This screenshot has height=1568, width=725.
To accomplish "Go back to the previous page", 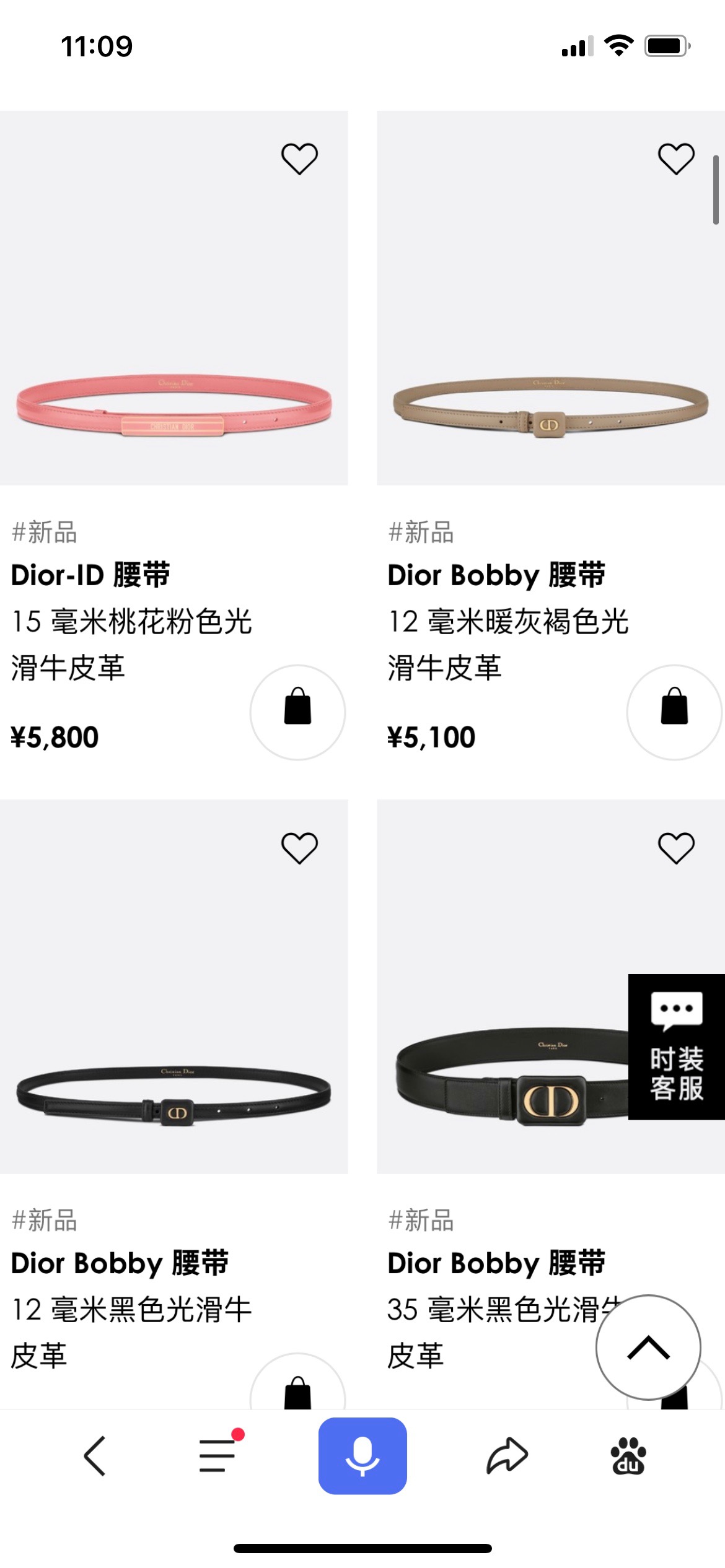I will pyautogui.click(x=95, y=1456).
